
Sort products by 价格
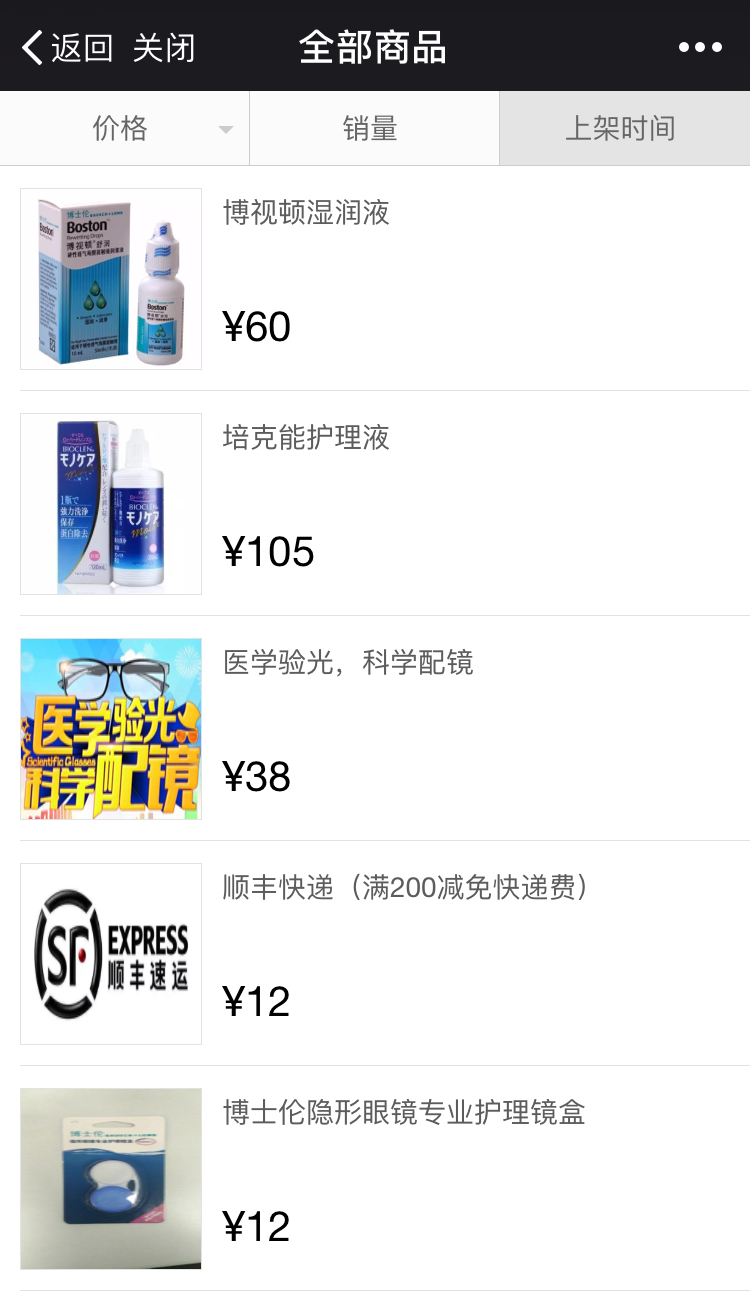pos(123,128)
